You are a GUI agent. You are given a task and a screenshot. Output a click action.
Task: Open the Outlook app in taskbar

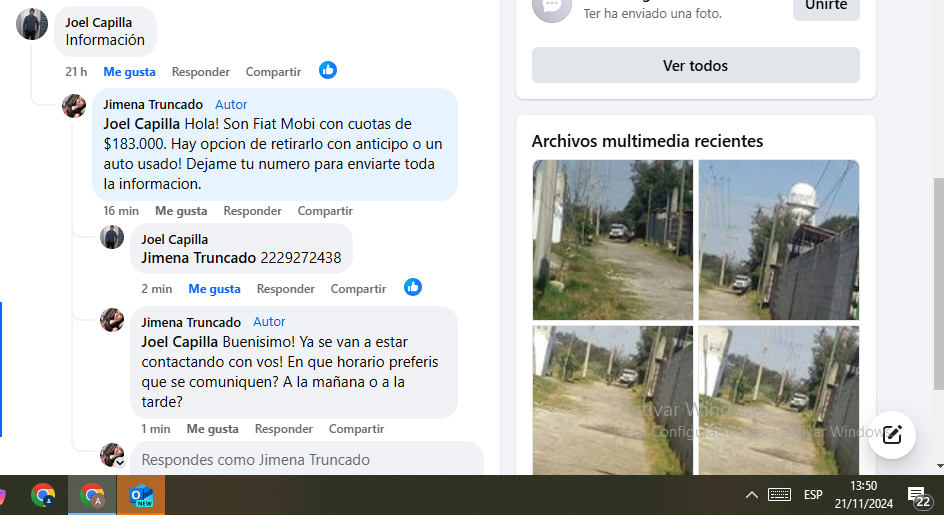141,495
